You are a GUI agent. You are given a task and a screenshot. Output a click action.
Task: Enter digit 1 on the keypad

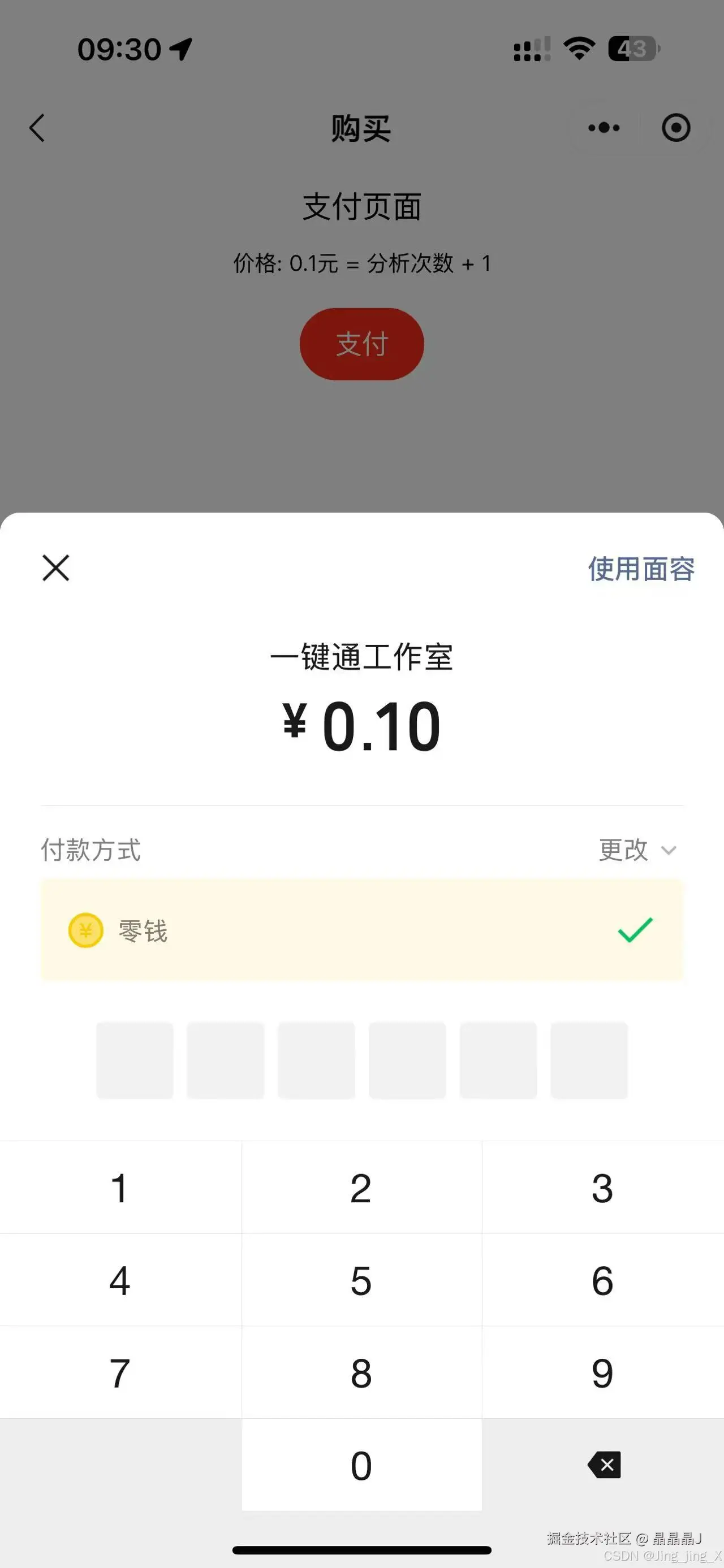(120, 1188)
